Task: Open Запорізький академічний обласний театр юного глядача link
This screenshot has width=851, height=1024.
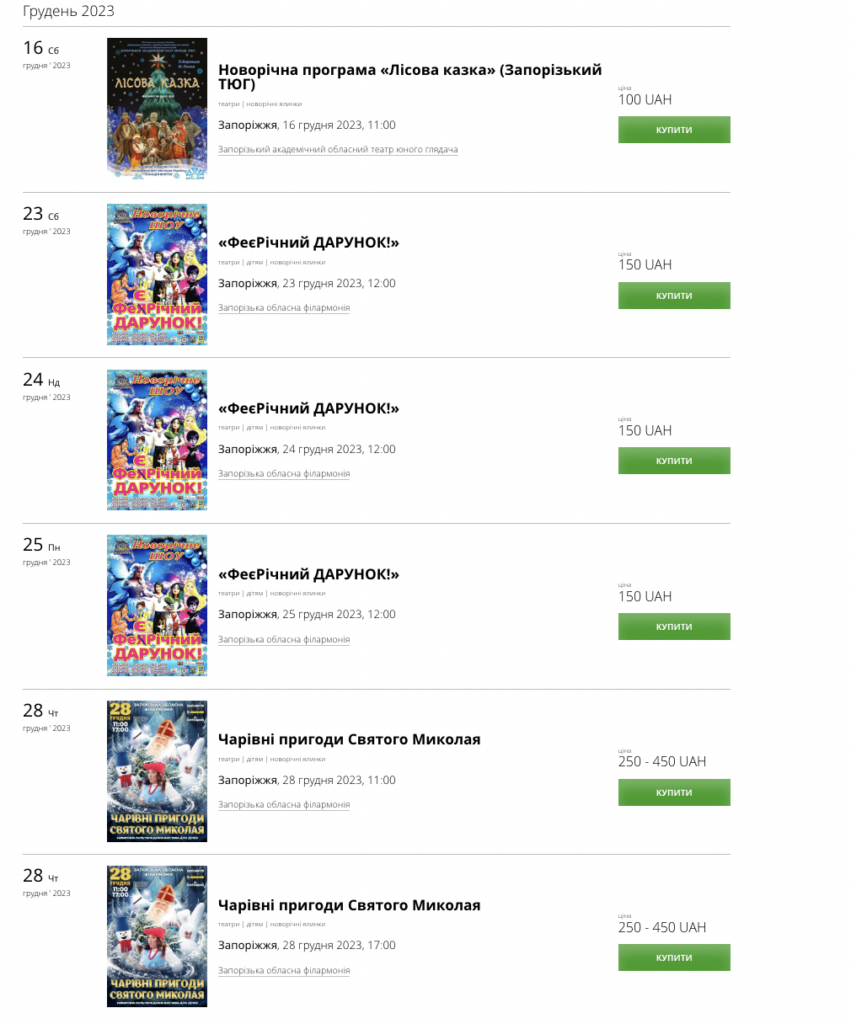Action: pyautogui.click(x=337, y=150)
